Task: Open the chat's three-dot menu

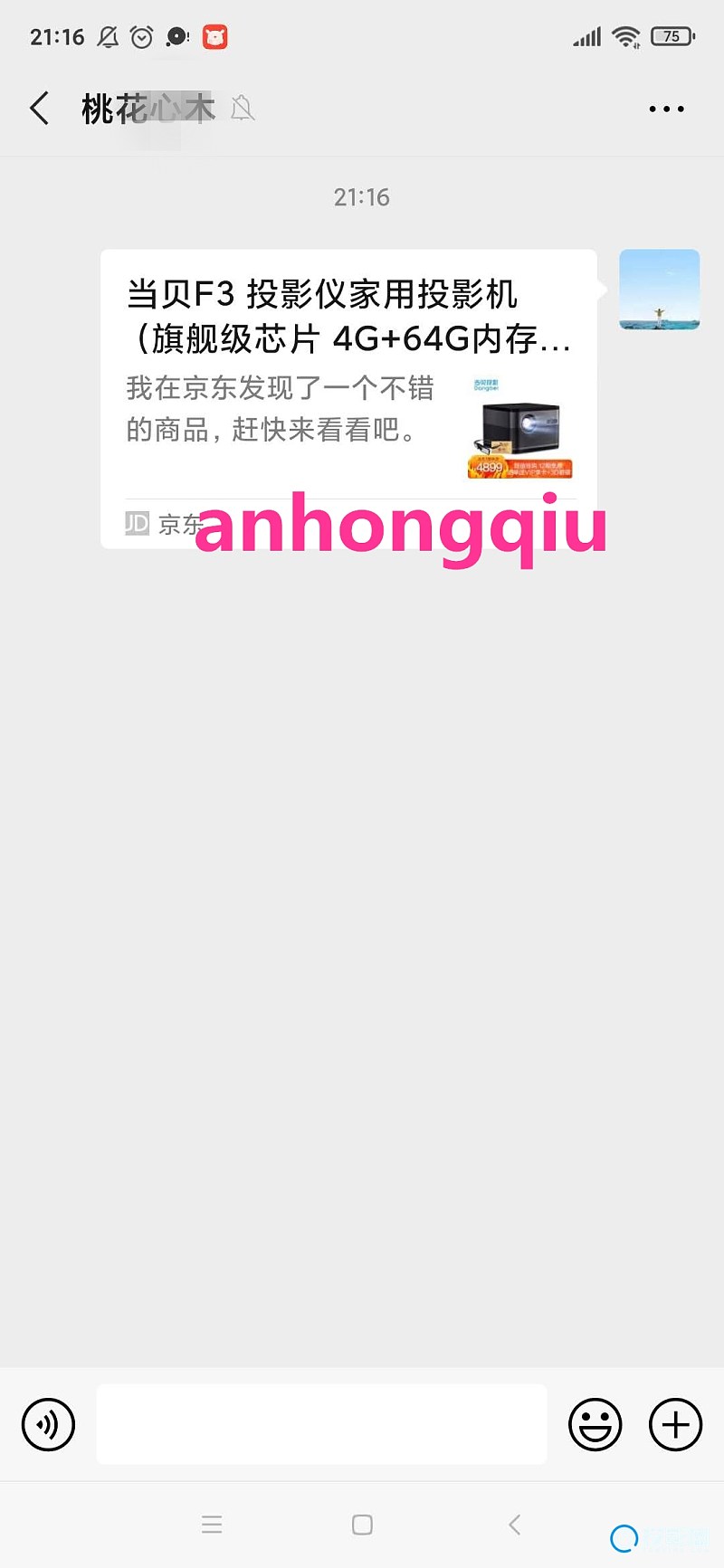Action: [x=666, y=109]
